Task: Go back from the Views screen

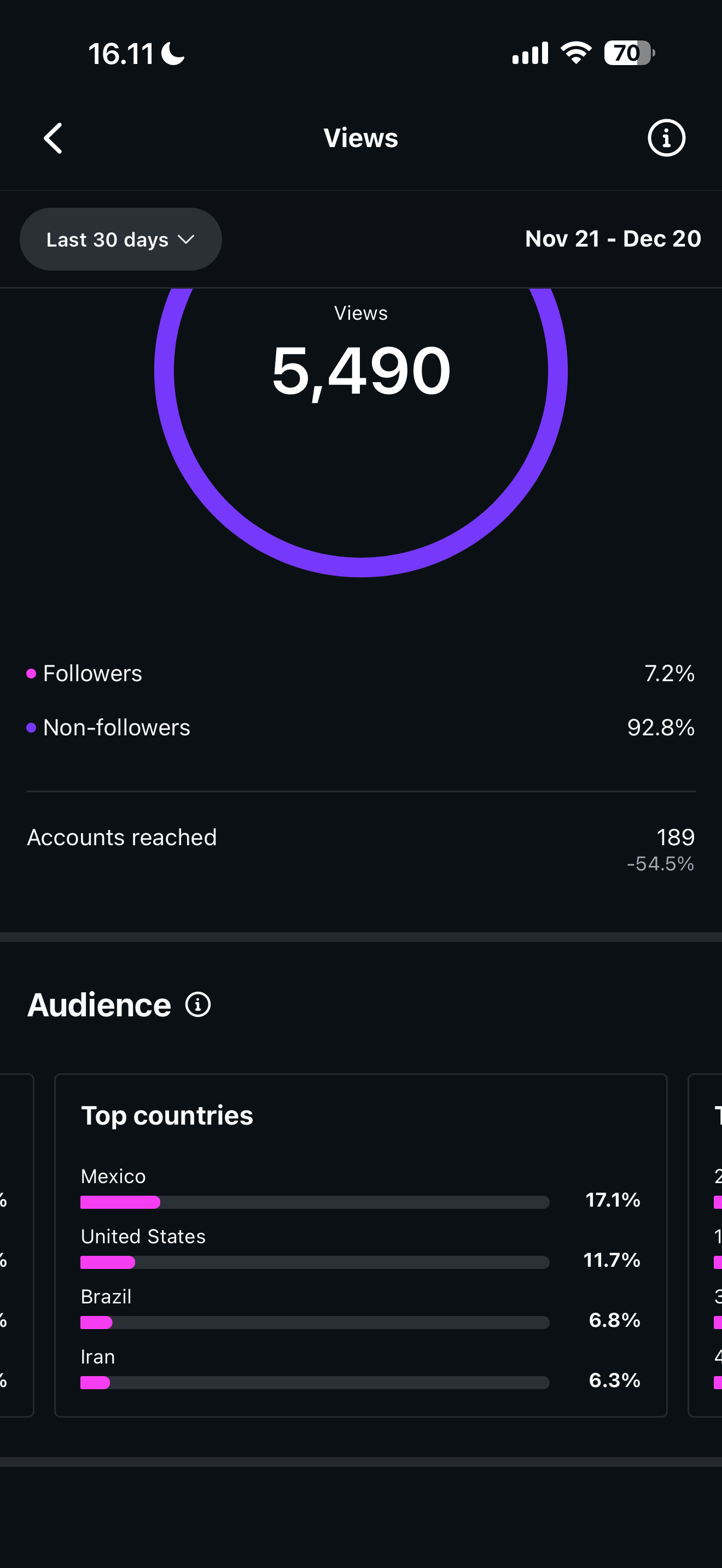Action: pyautogui.click(x=53, y=138)
